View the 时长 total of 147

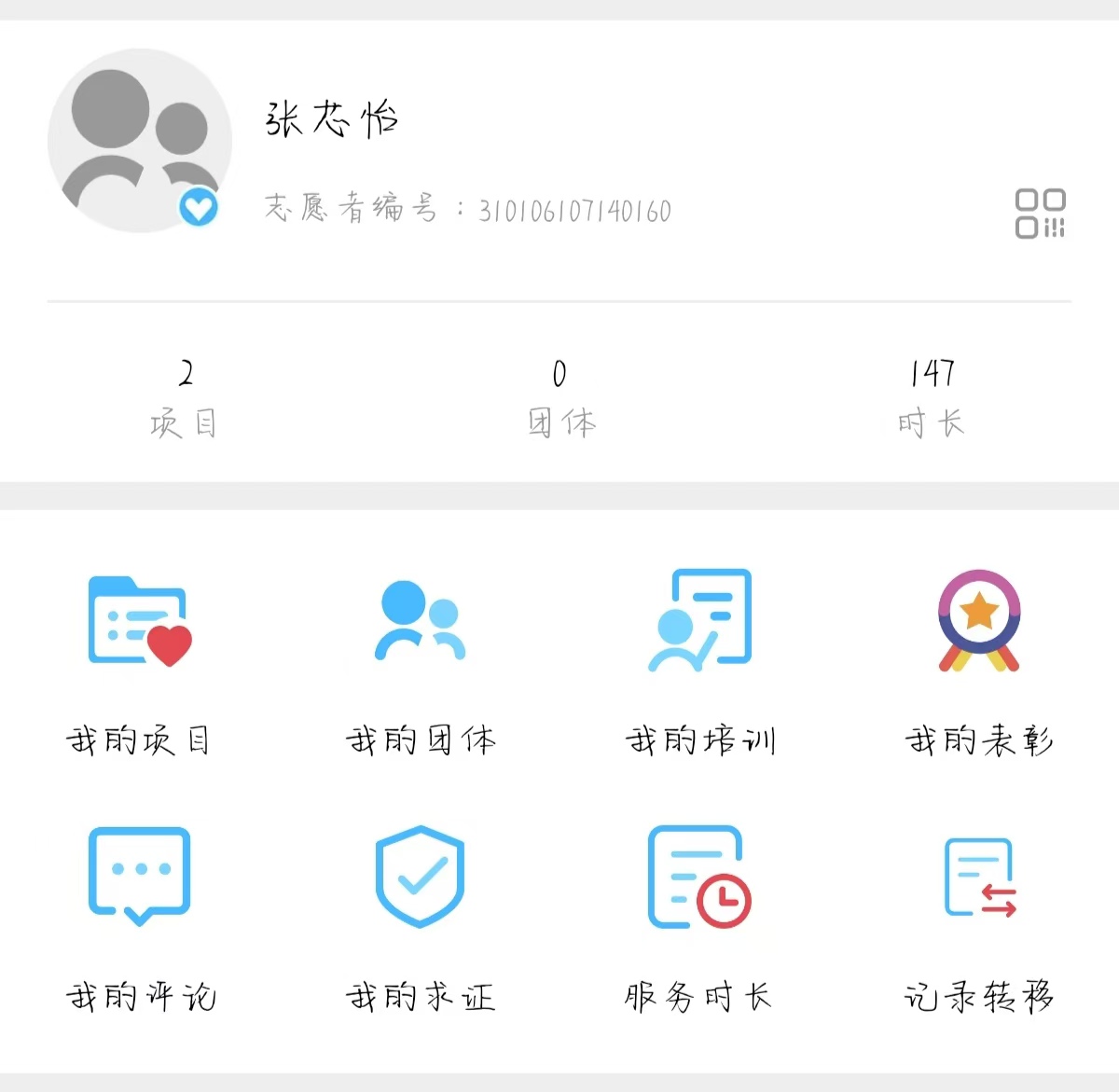coord(932,396)
